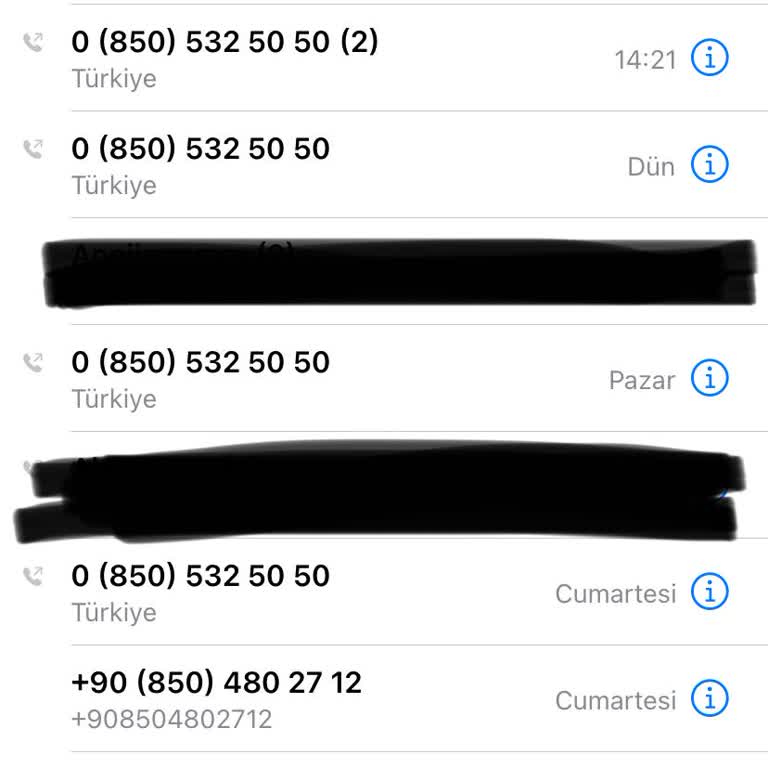View info for the Pazar call
The width and height of the screenshot is (768, 768).
click(x=710, y=379)
